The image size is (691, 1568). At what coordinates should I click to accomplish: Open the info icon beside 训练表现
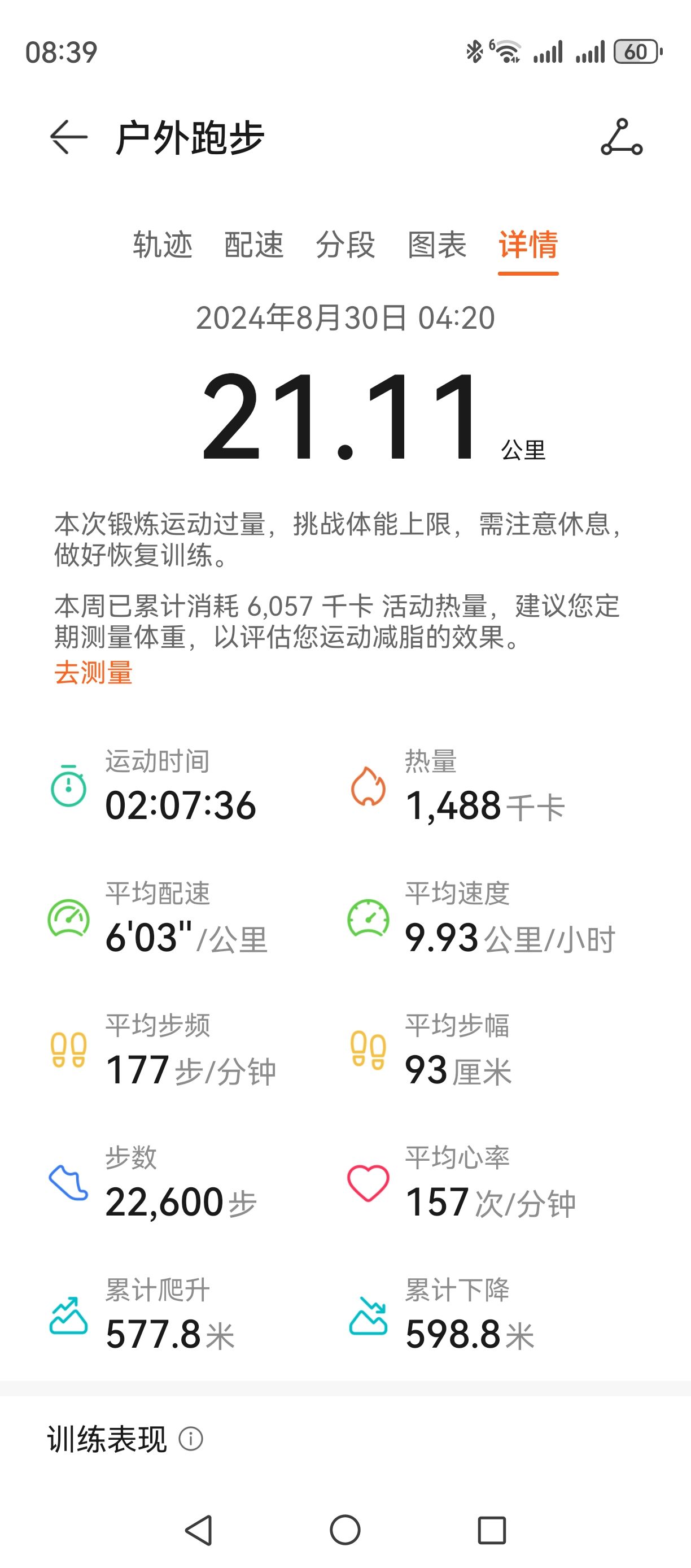pyautogui.click(x=191, y=1440)
